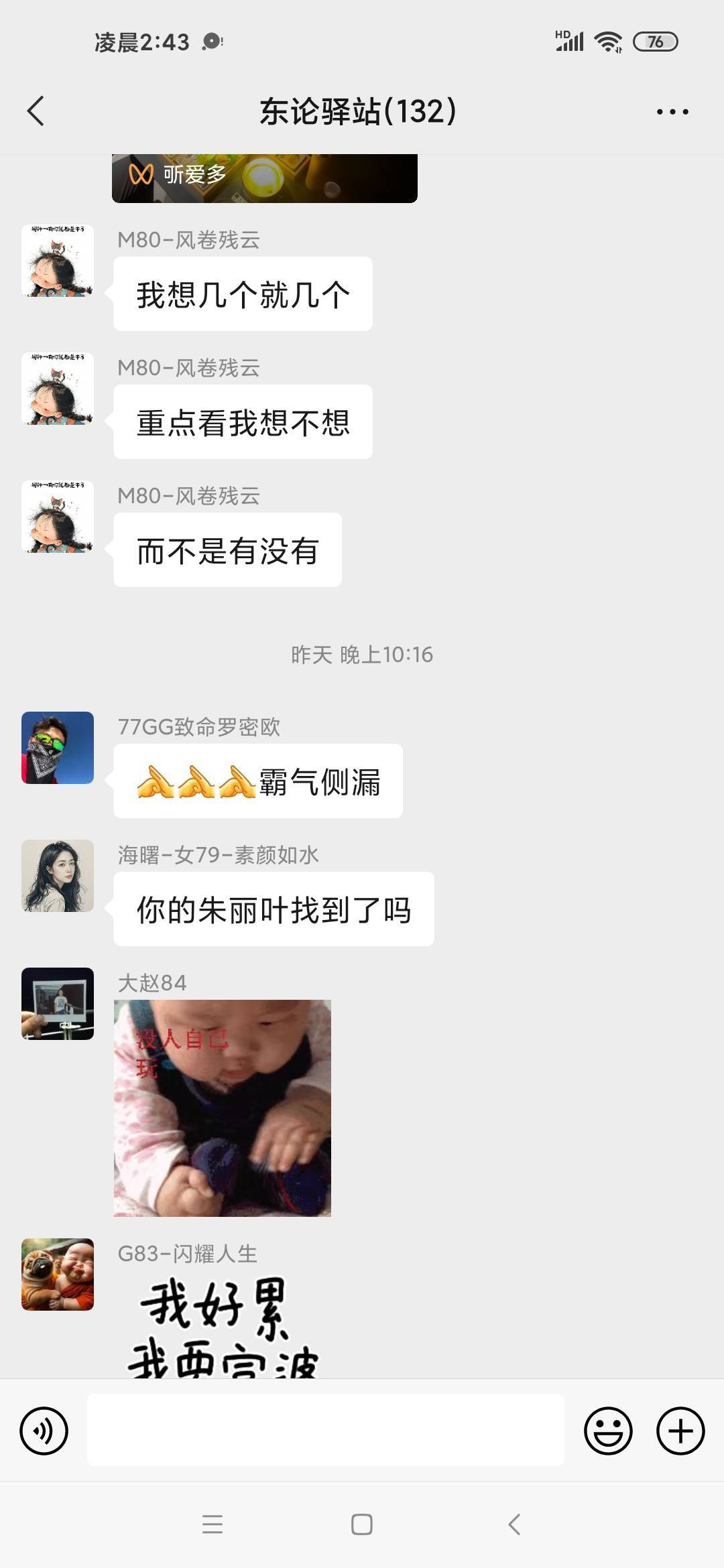Switch to voice message input
The width and height of the screenshot is (724, 1568).
(x=44, y=1431)
